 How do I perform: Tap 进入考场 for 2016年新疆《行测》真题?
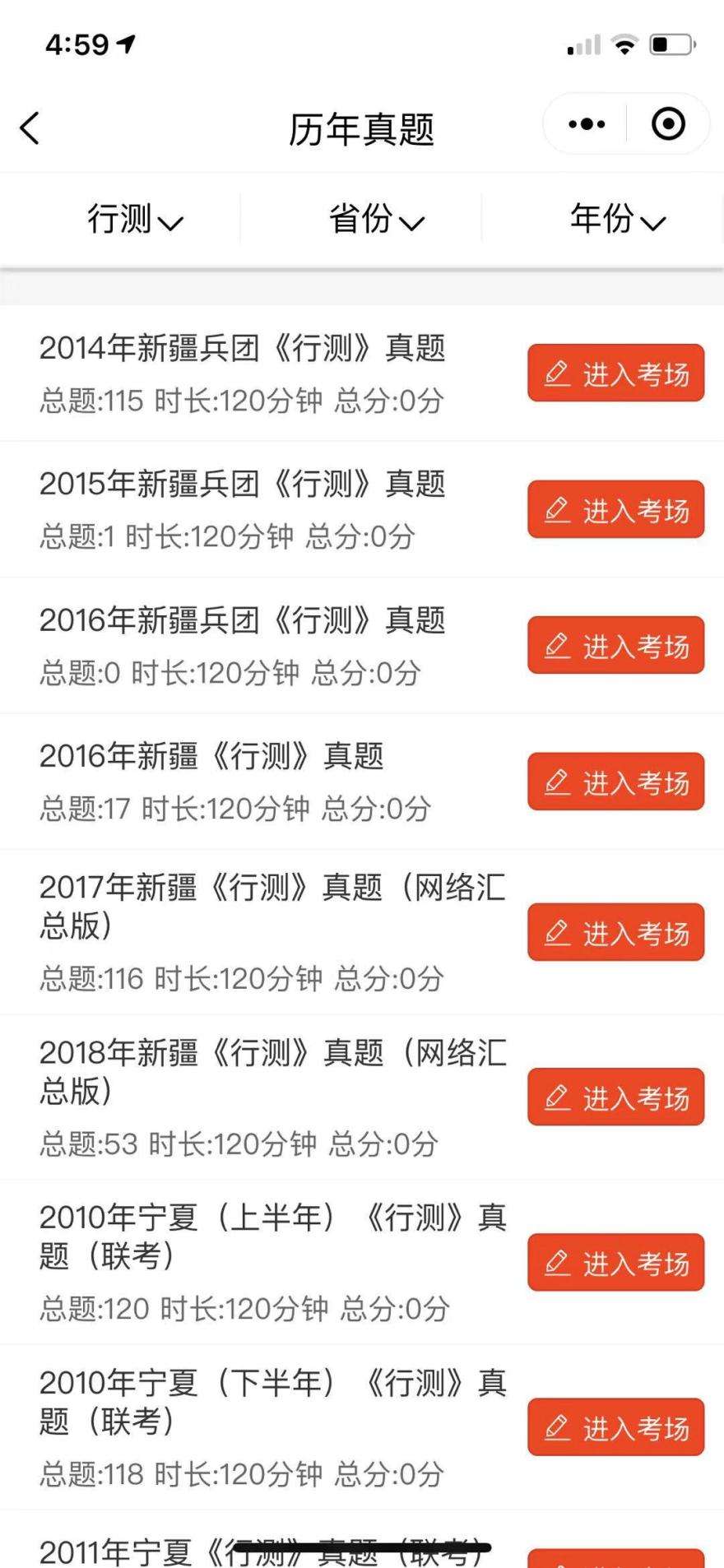pos(616,782)
